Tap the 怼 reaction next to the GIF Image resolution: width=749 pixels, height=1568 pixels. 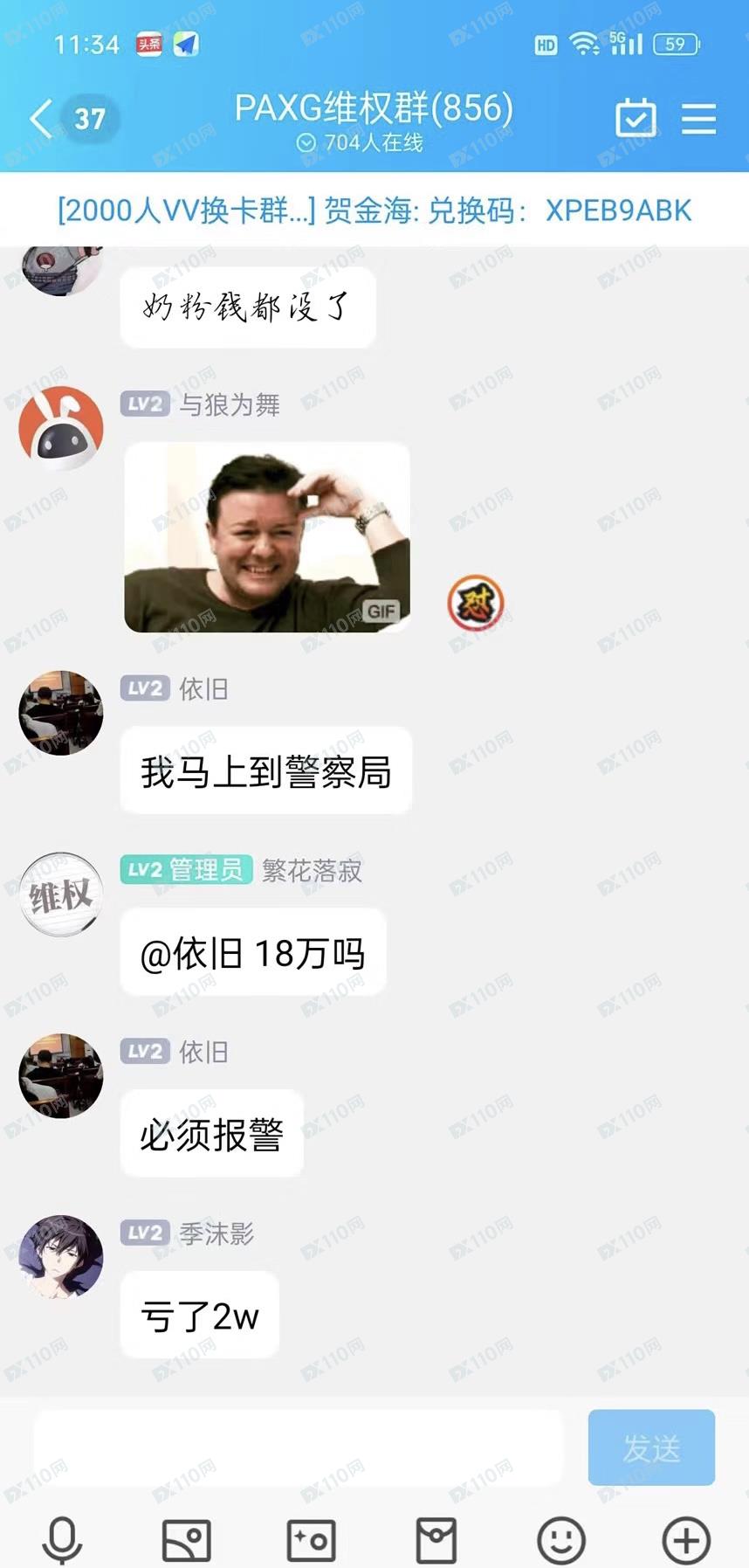475,603
